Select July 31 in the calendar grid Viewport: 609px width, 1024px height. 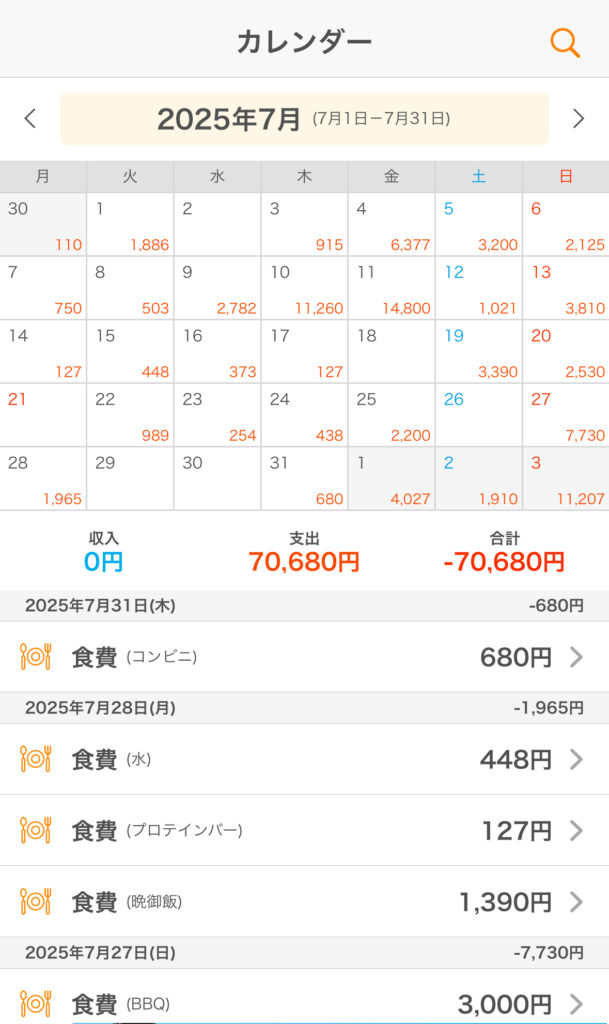click(x=305, y=479)
